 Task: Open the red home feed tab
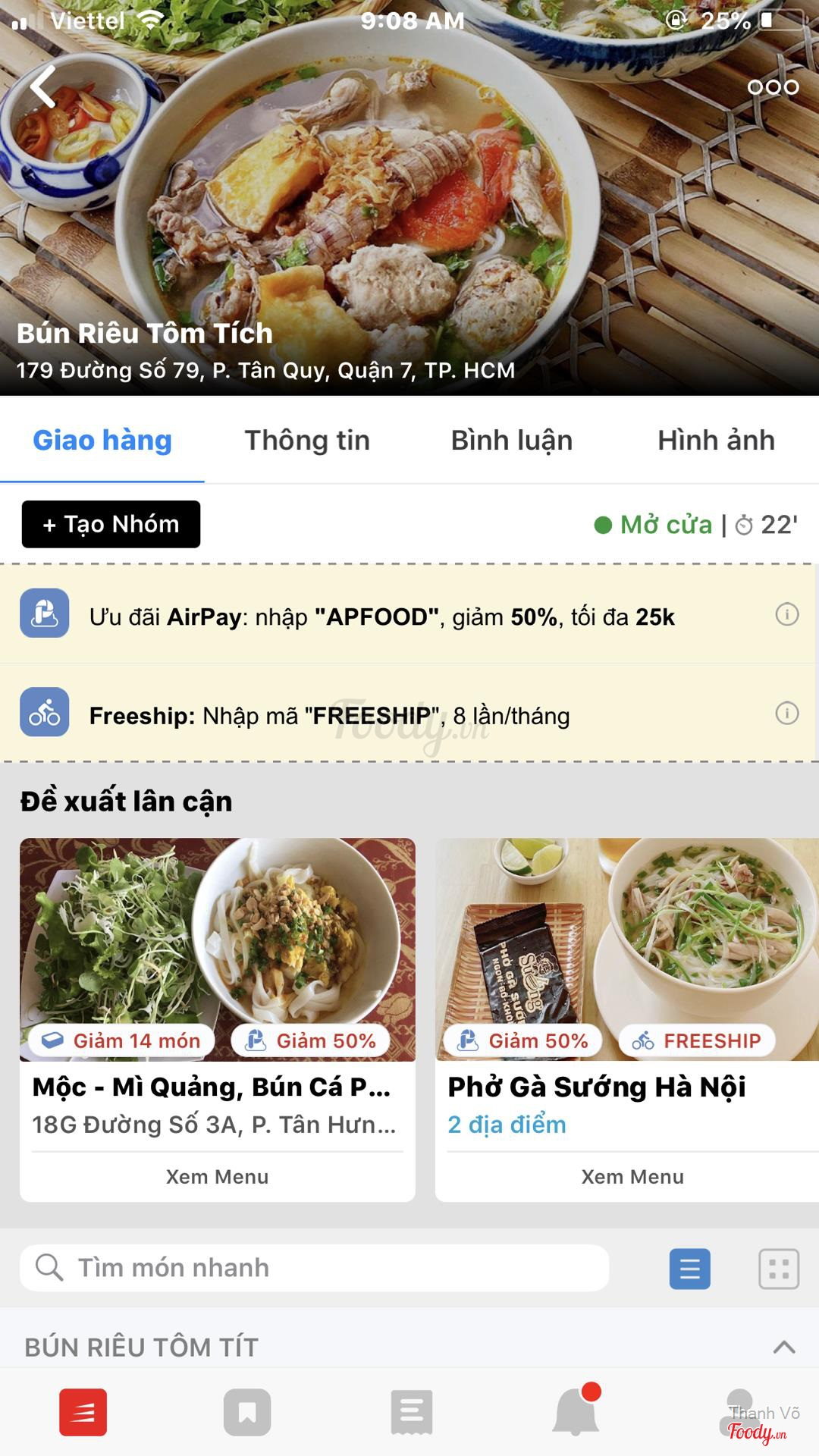(83, 1413)
